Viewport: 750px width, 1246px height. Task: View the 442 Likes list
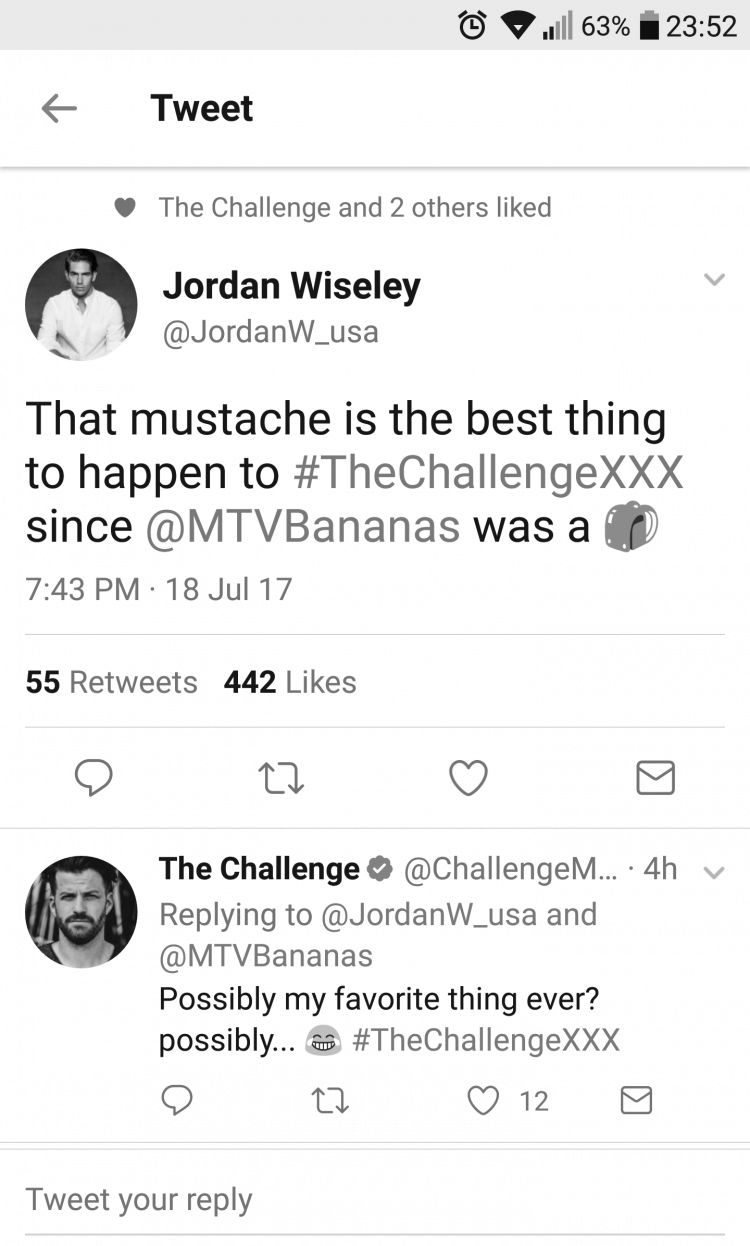290,682
